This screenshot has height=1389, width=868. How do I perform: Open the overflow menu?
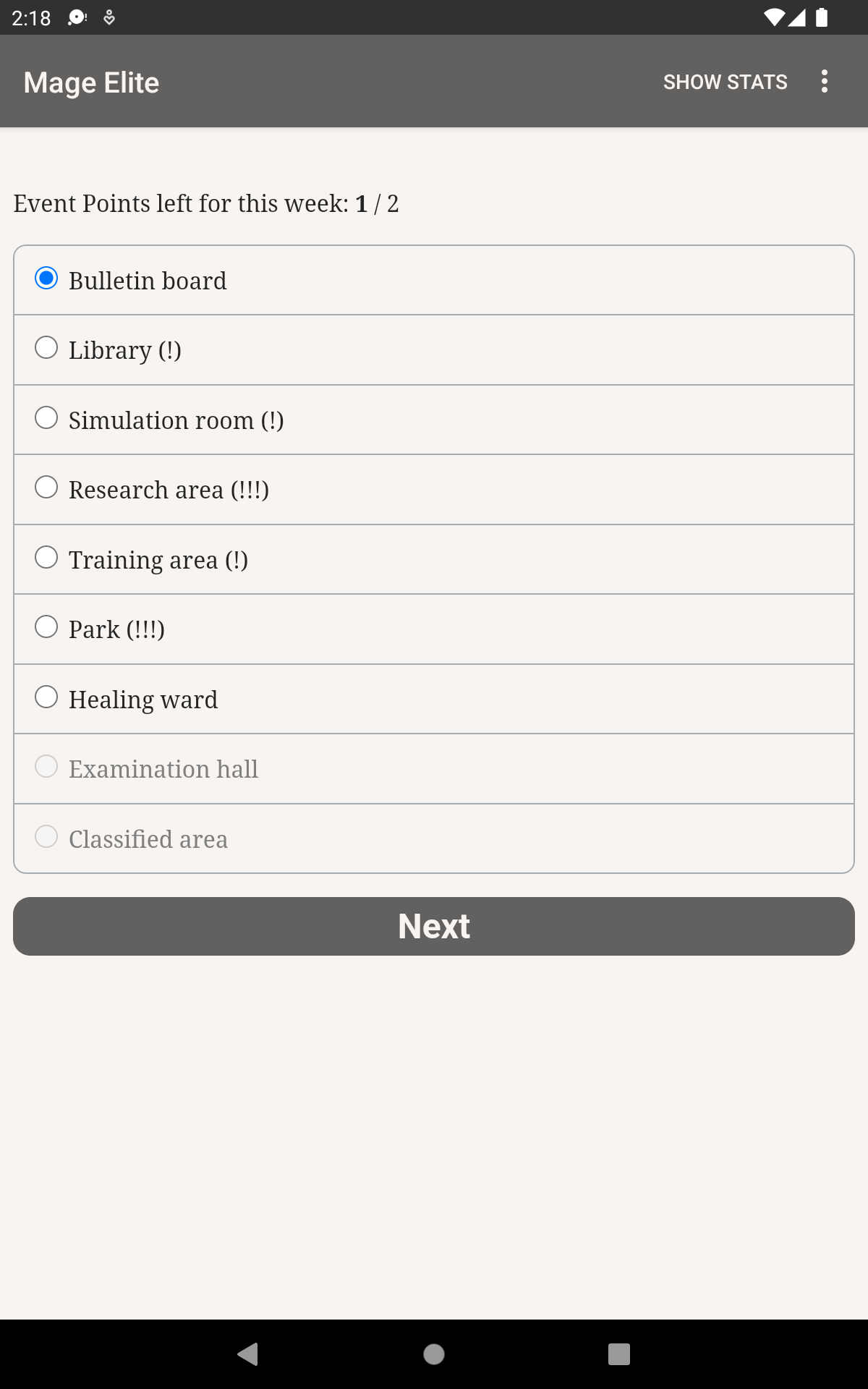pos(824,82)
